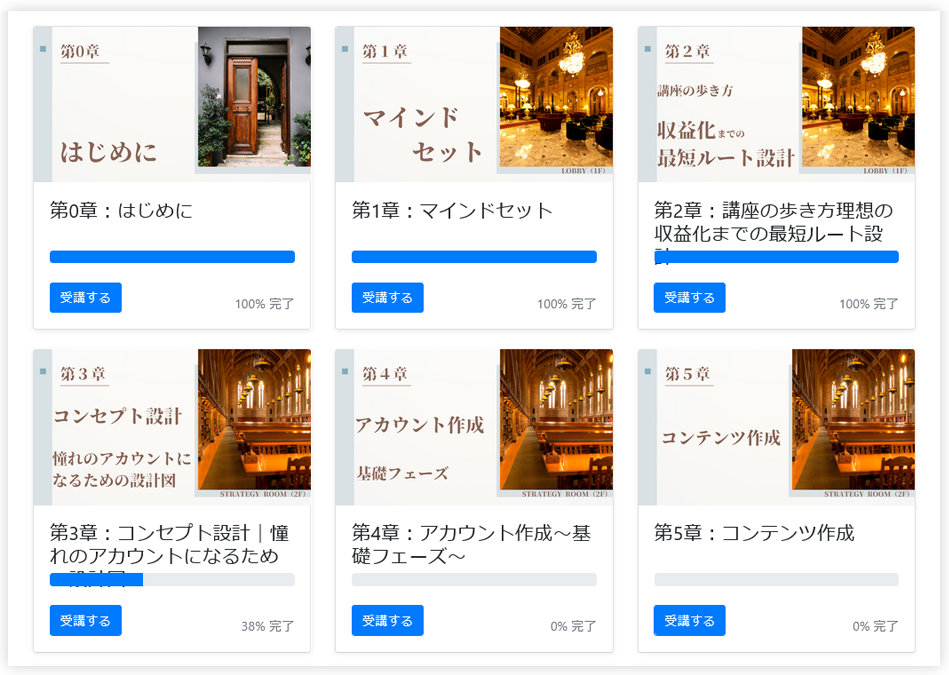The width and height of the screenshot is (949, 675).
Task: View the 第4章 アカウント作成 基礎フェーズ cover
Action: pos(474,427)
